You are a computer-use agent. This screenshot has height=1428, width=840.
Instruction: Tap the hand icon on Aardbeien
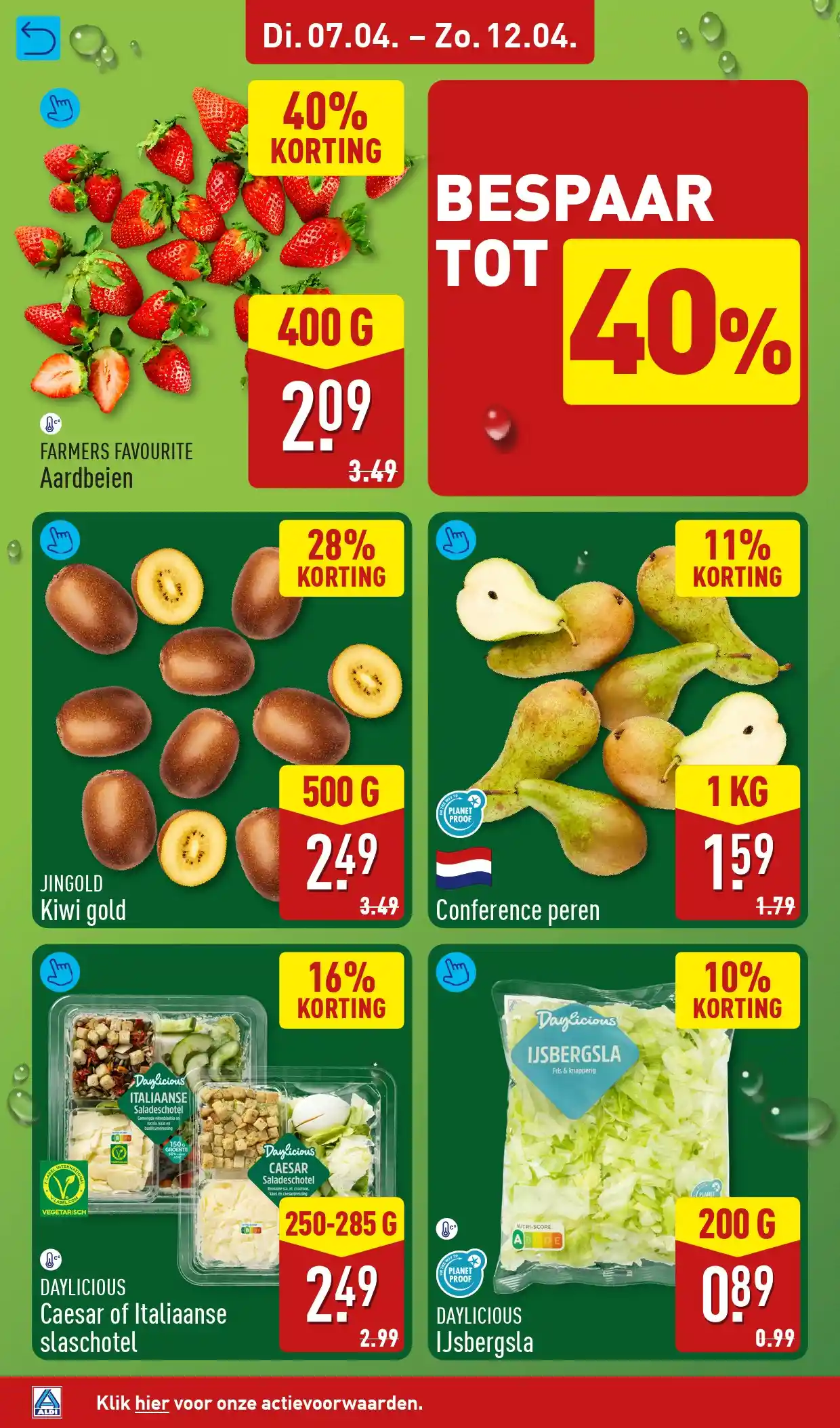click(60, 108)
